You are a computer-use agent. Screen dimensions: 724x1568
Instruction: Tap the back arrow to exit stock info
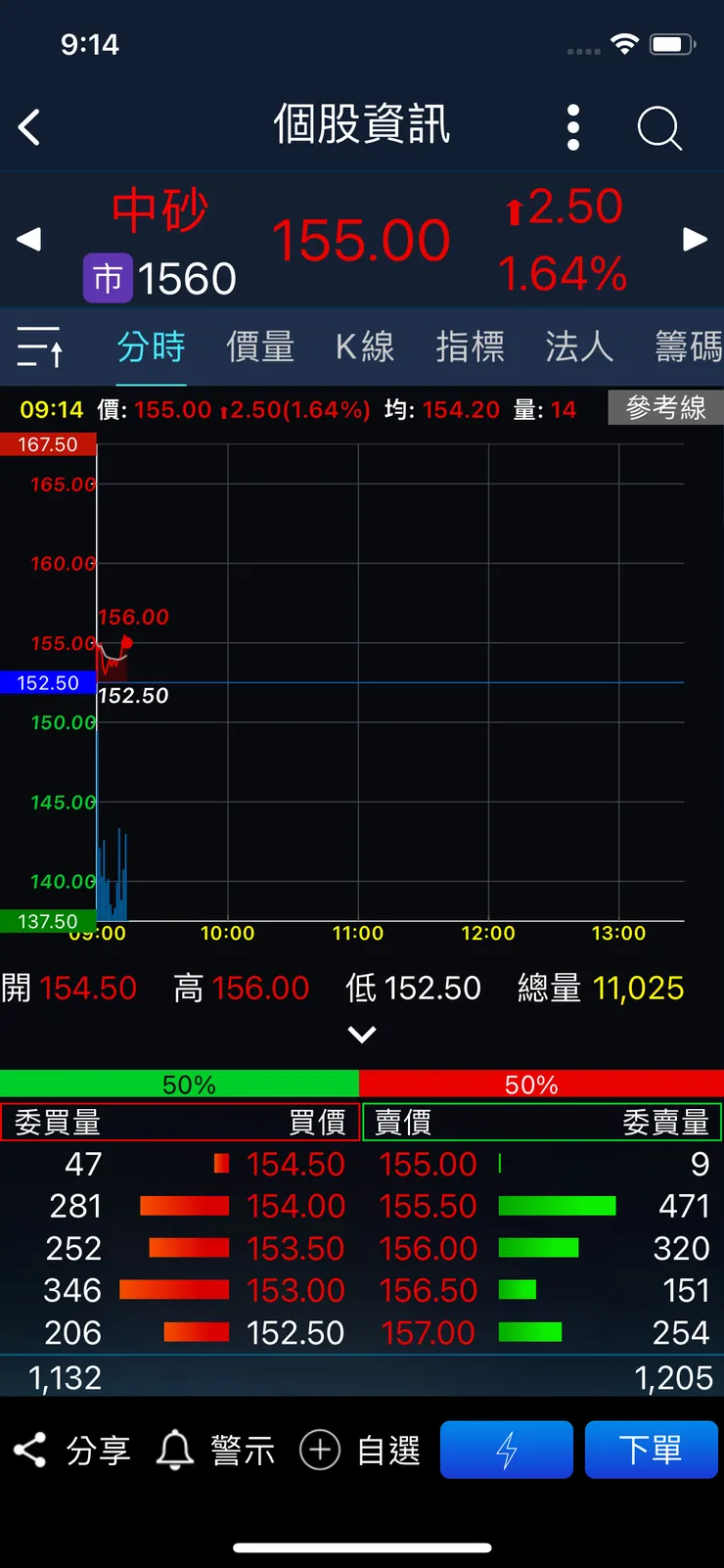click(x=29, y=127)
